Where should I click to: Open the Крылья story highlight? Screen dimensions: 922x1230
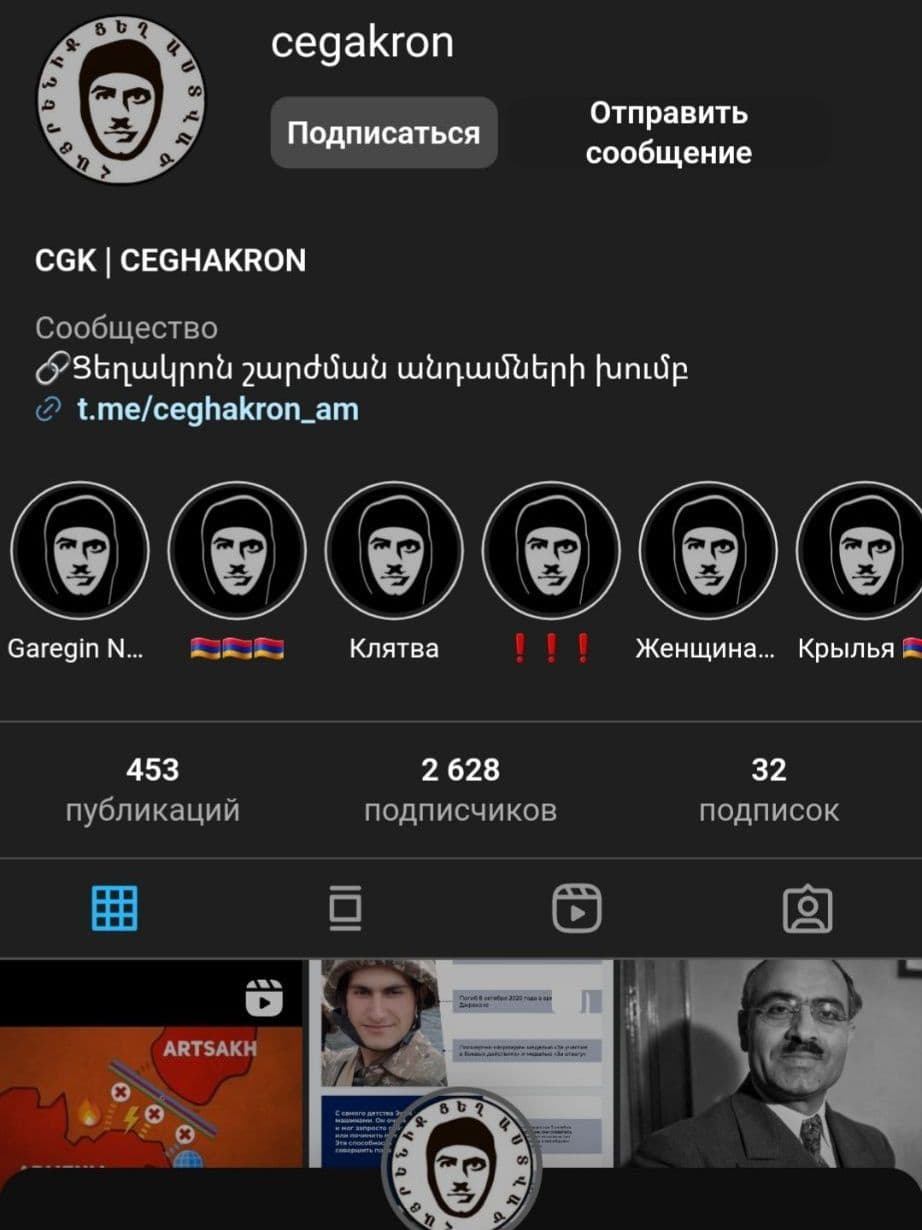pyautogui.click(x=862, y=550)
